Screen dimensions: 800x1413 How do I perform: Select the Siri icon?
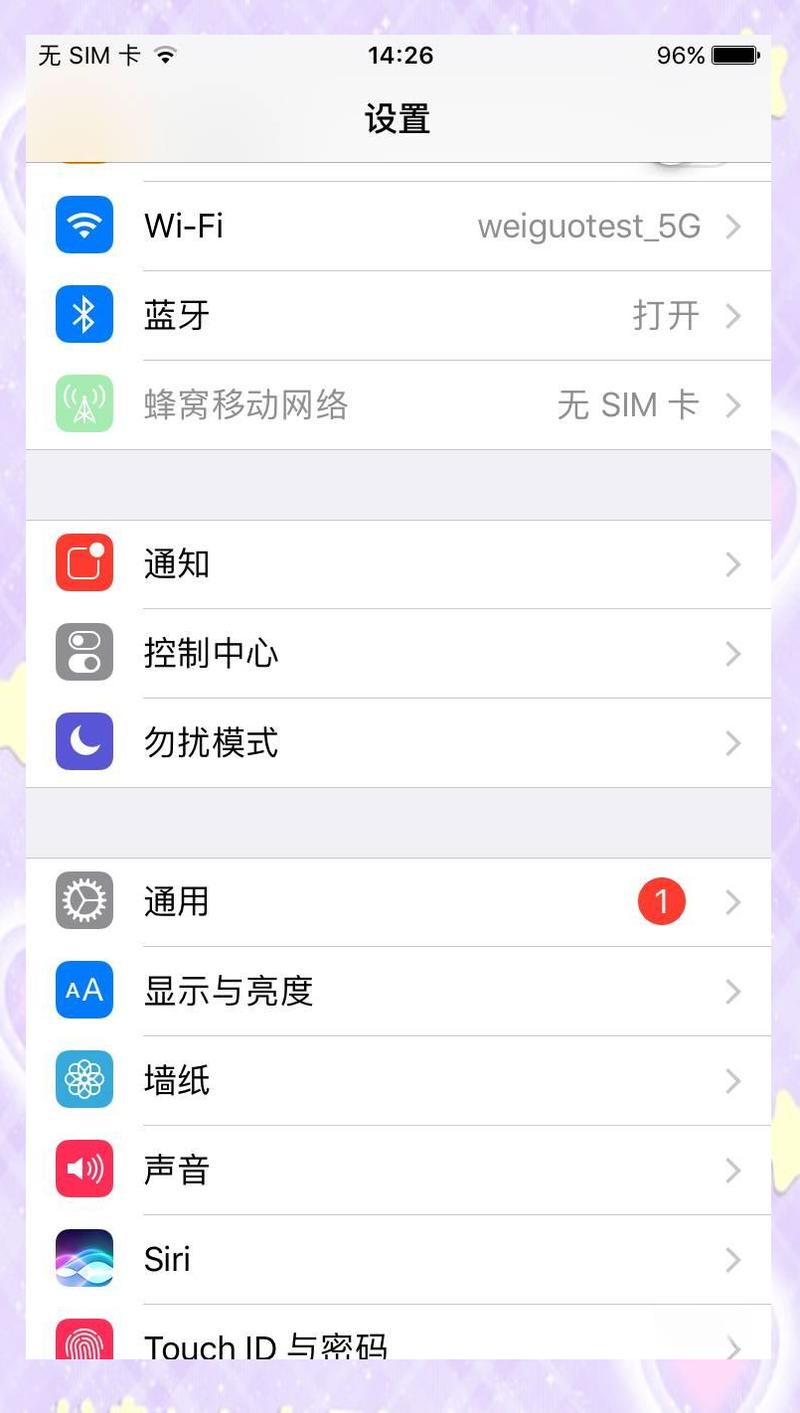tap(84, 1258)
